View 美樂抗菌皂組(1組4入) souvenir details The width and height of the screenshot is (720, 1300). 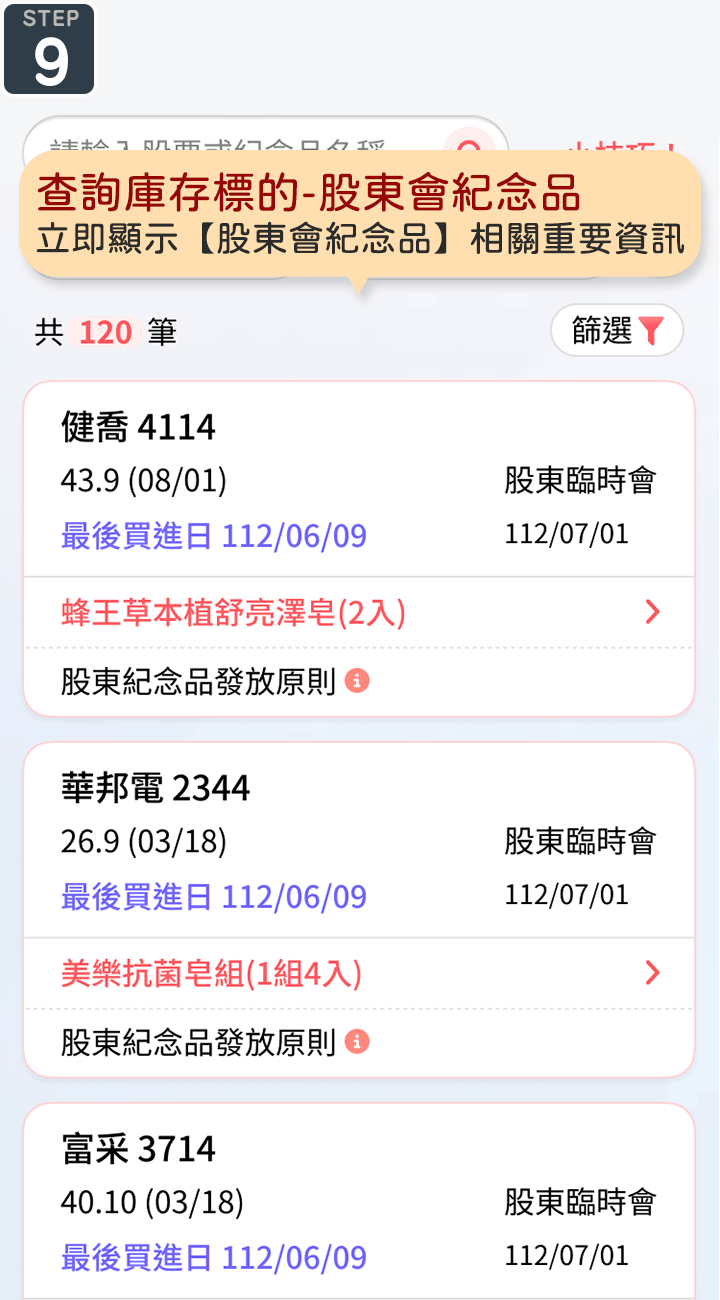click(358, 973)
